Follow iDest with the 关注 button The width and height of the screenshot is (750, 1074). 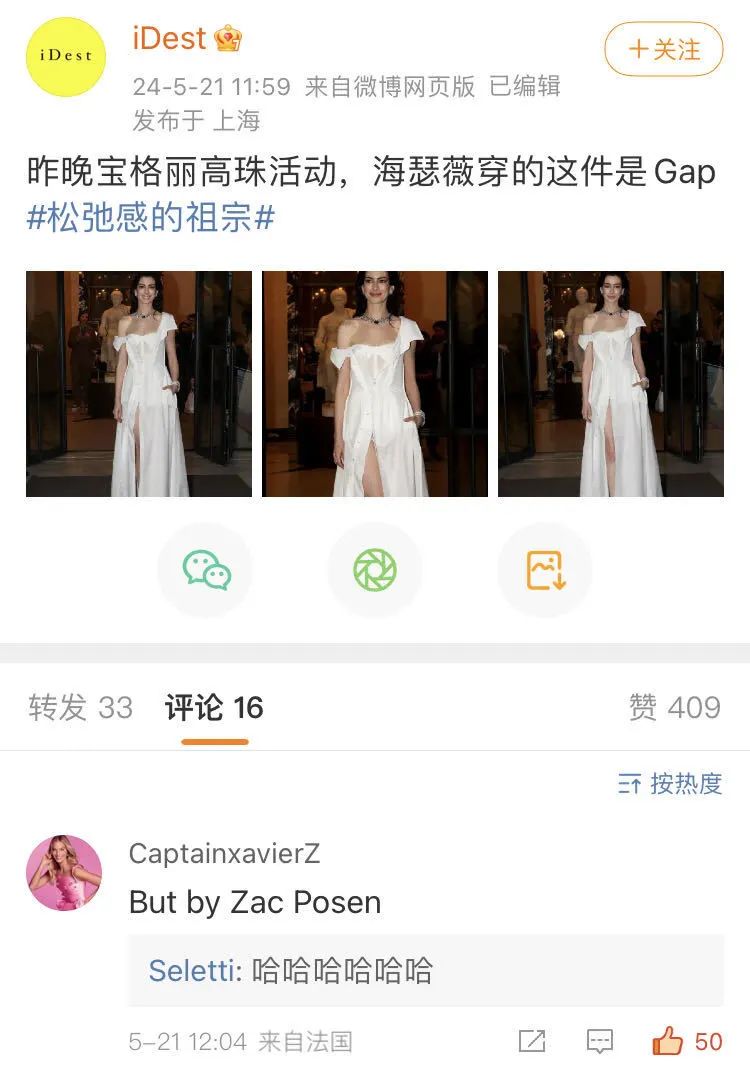(663, 50)
